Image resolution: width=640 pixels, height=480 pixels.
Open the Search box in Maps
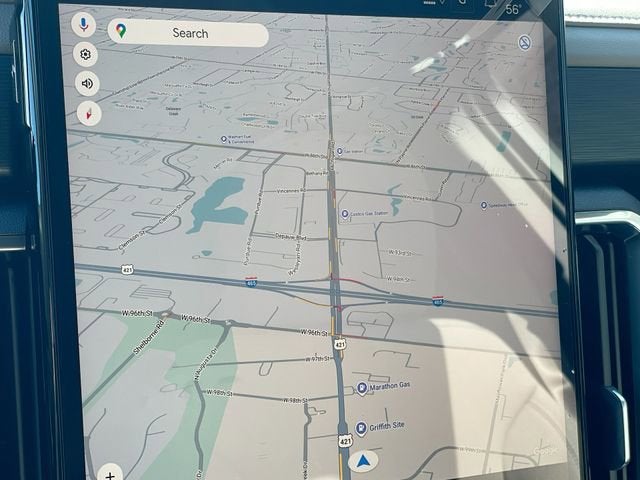tap(188, 33)
